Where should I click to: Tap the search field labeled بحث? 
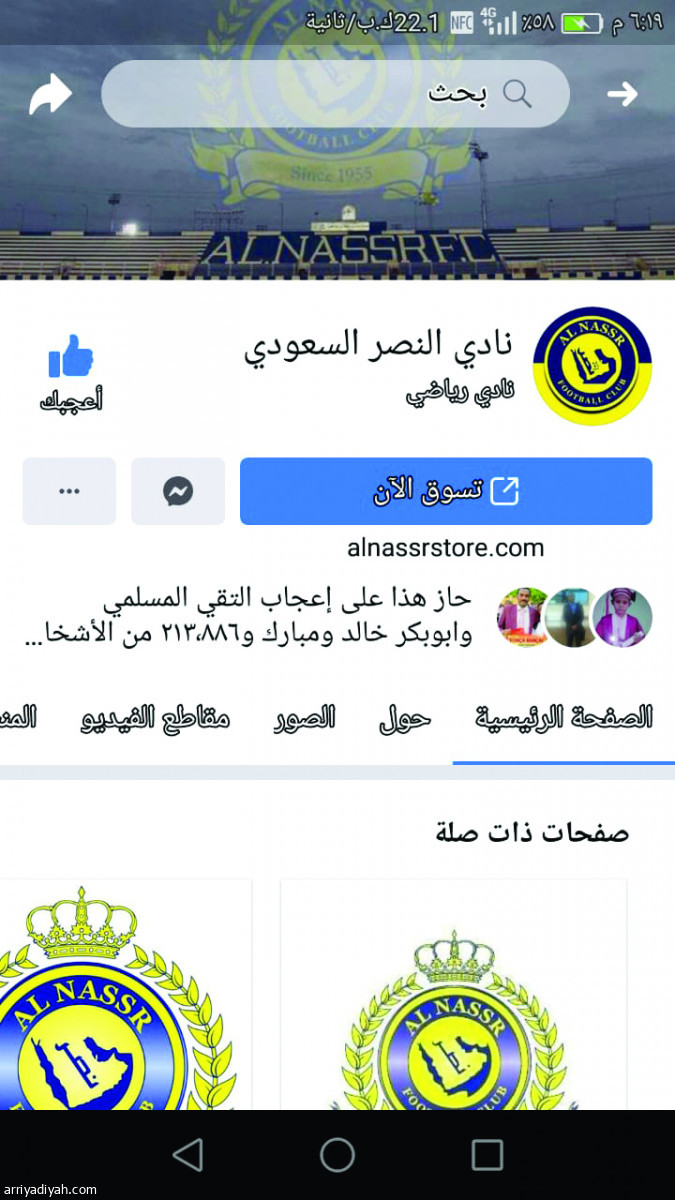[x=335, y=94]
